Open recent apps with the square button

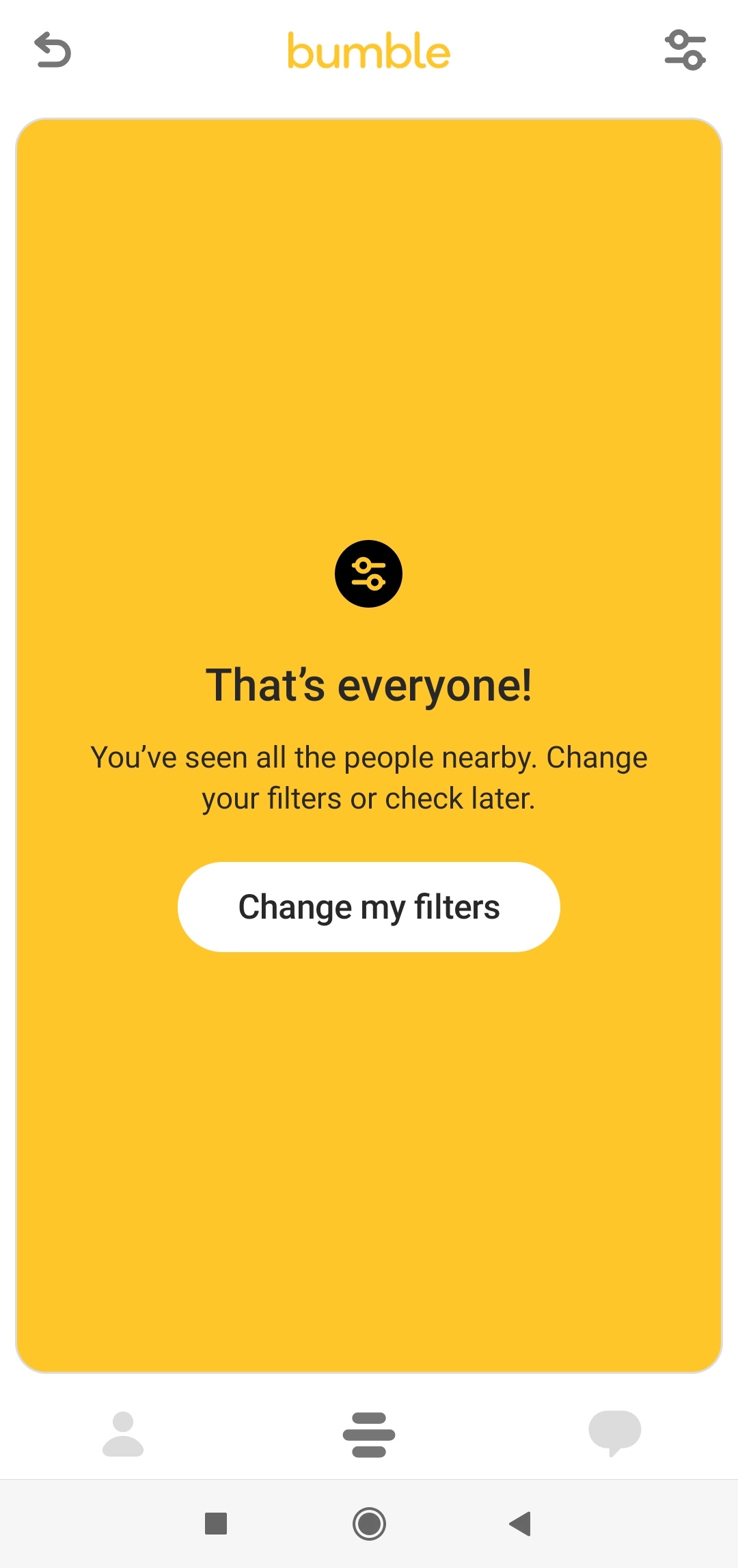[x=216, y=1524]
